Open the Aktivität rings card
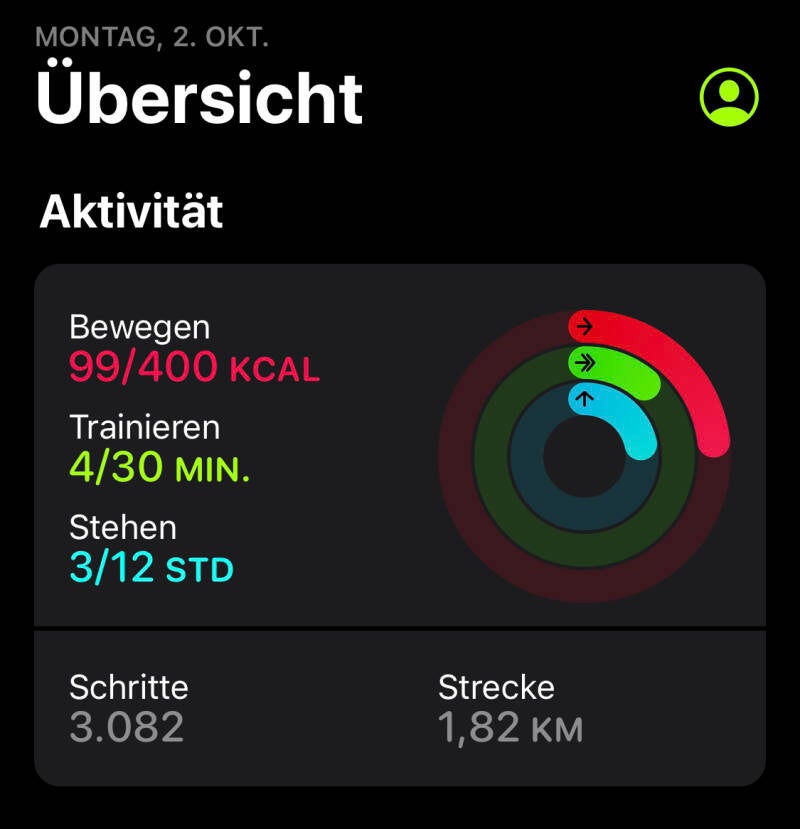This screenshot has height=829, width=800. [x=400, y=450]
